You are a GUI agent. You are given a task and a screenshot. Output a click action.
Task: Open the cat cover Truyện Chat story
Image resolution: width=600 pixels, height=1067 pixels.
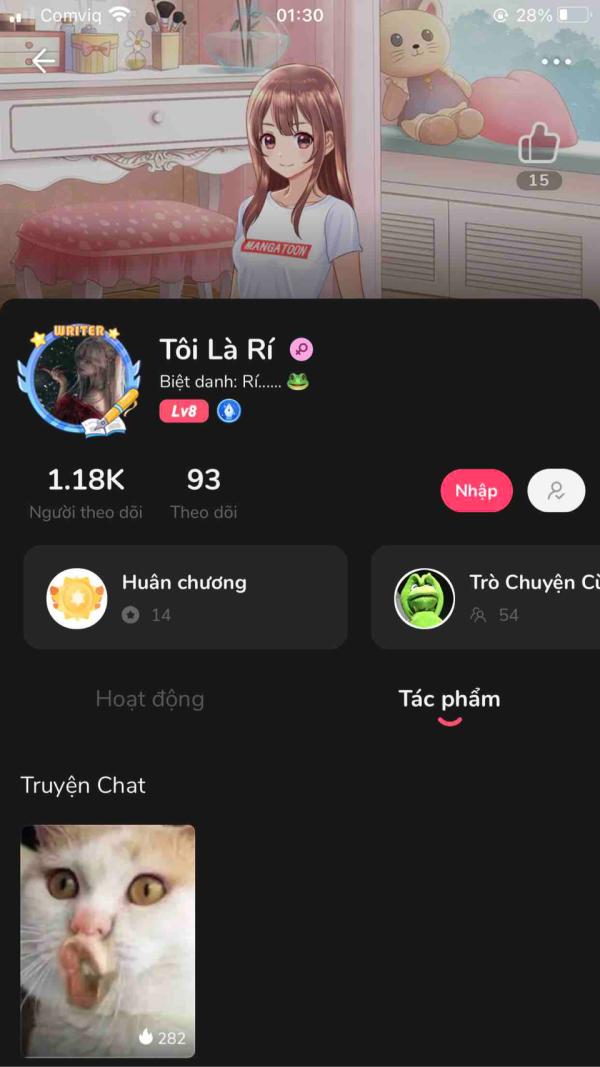point(108,940)
